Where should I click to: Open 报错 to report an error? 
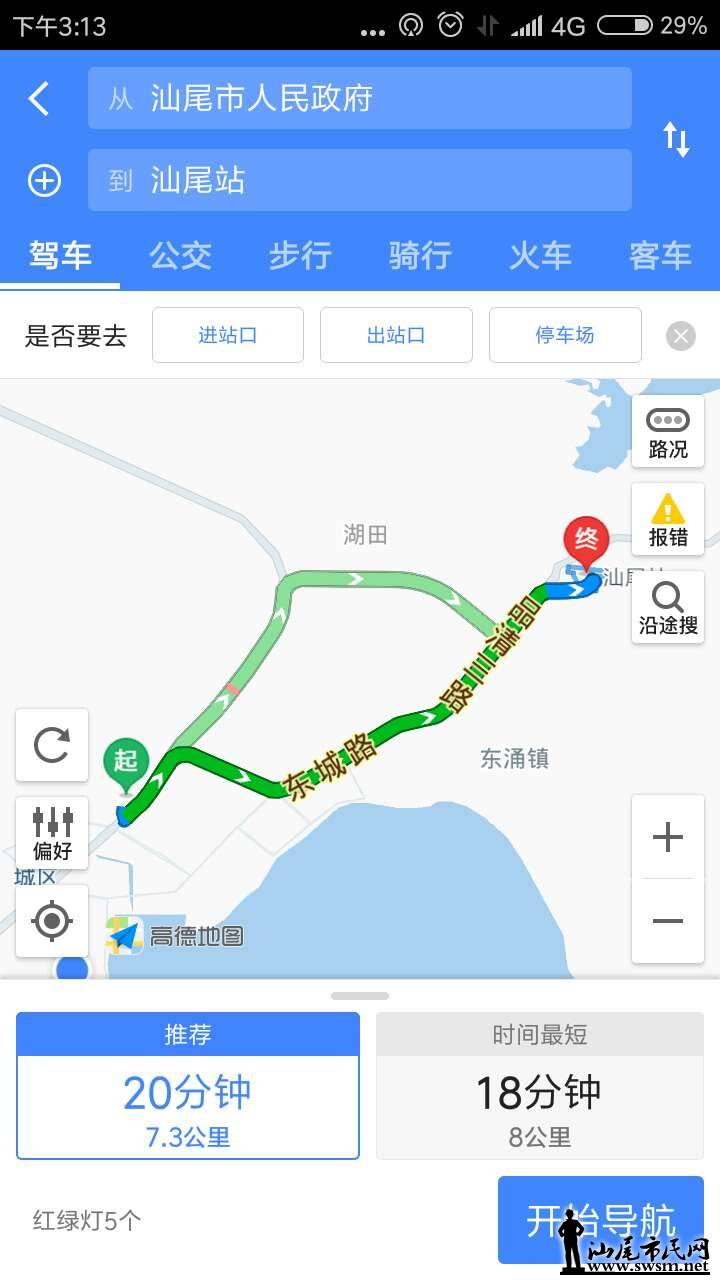[668, 520]
